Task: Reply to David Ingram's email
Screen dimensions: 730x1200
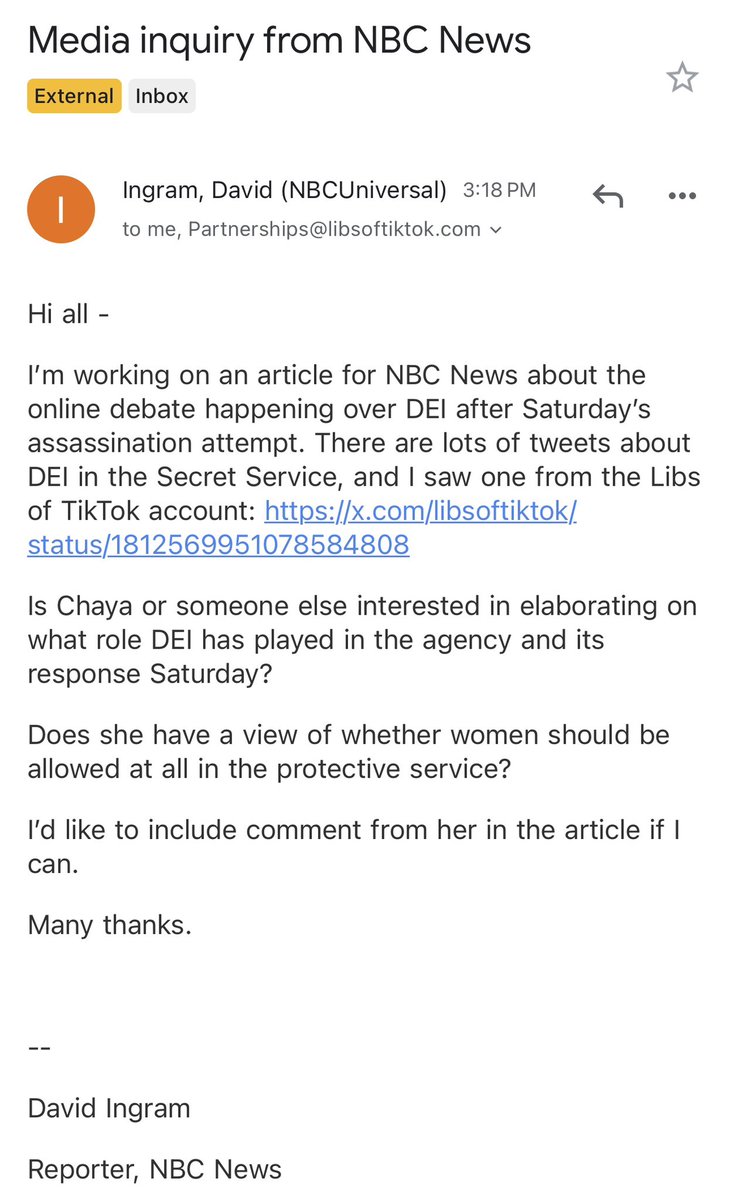Action: (607, 196)
